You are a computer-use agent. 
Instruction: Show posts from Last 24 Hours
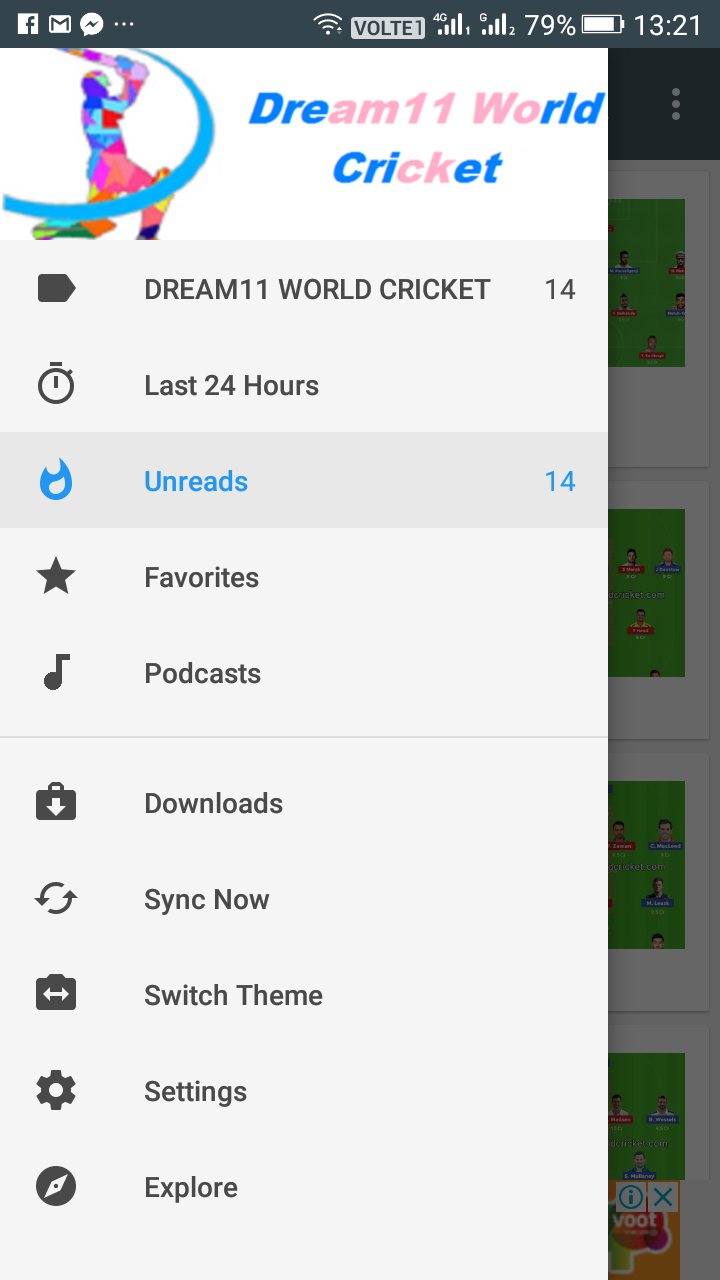pyautogui.click(x=231, y=386)
